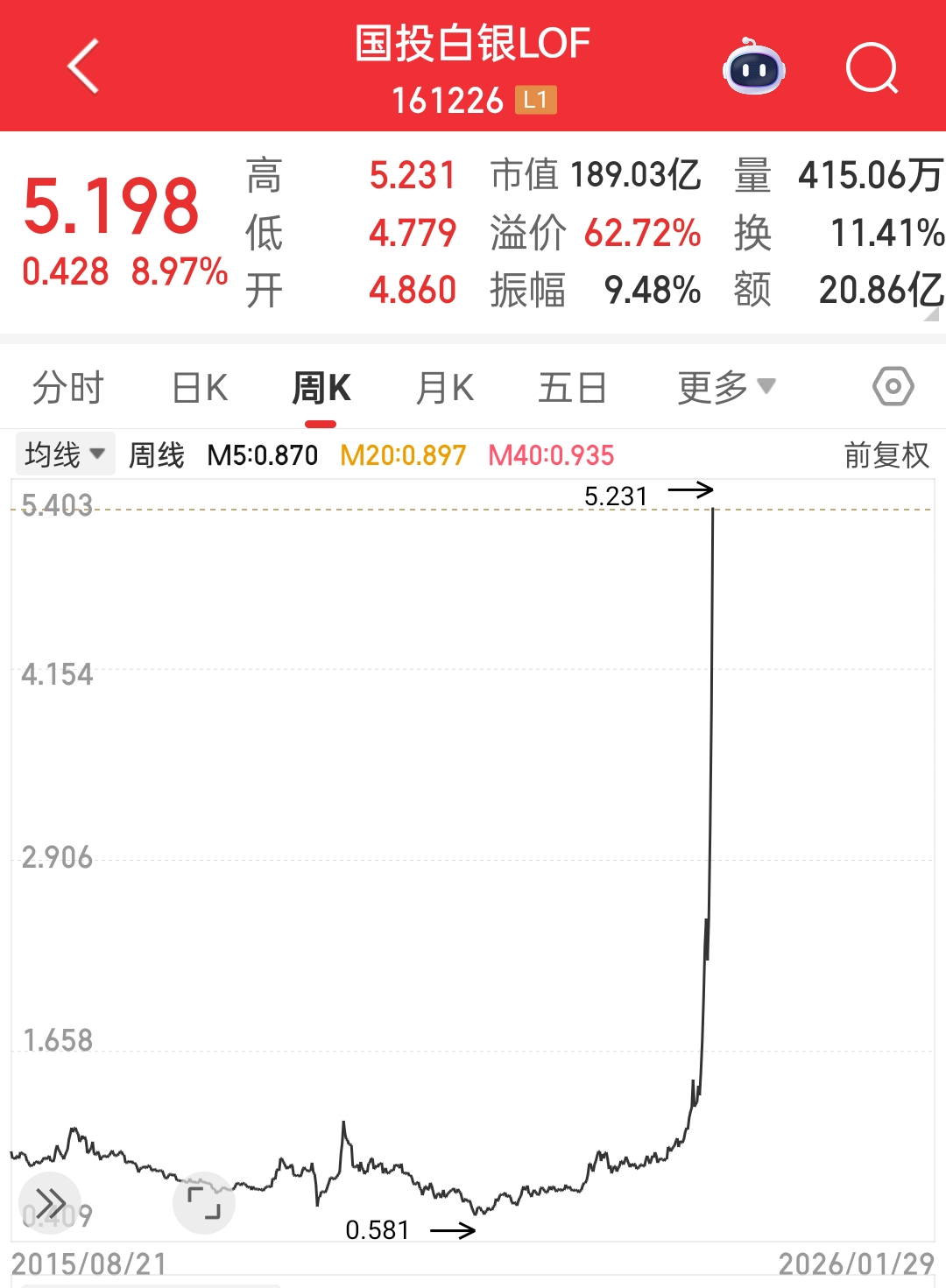Open the 均线 indicator dropdown
This screenshot has width=946, height=1288.
tap(65, 454)
